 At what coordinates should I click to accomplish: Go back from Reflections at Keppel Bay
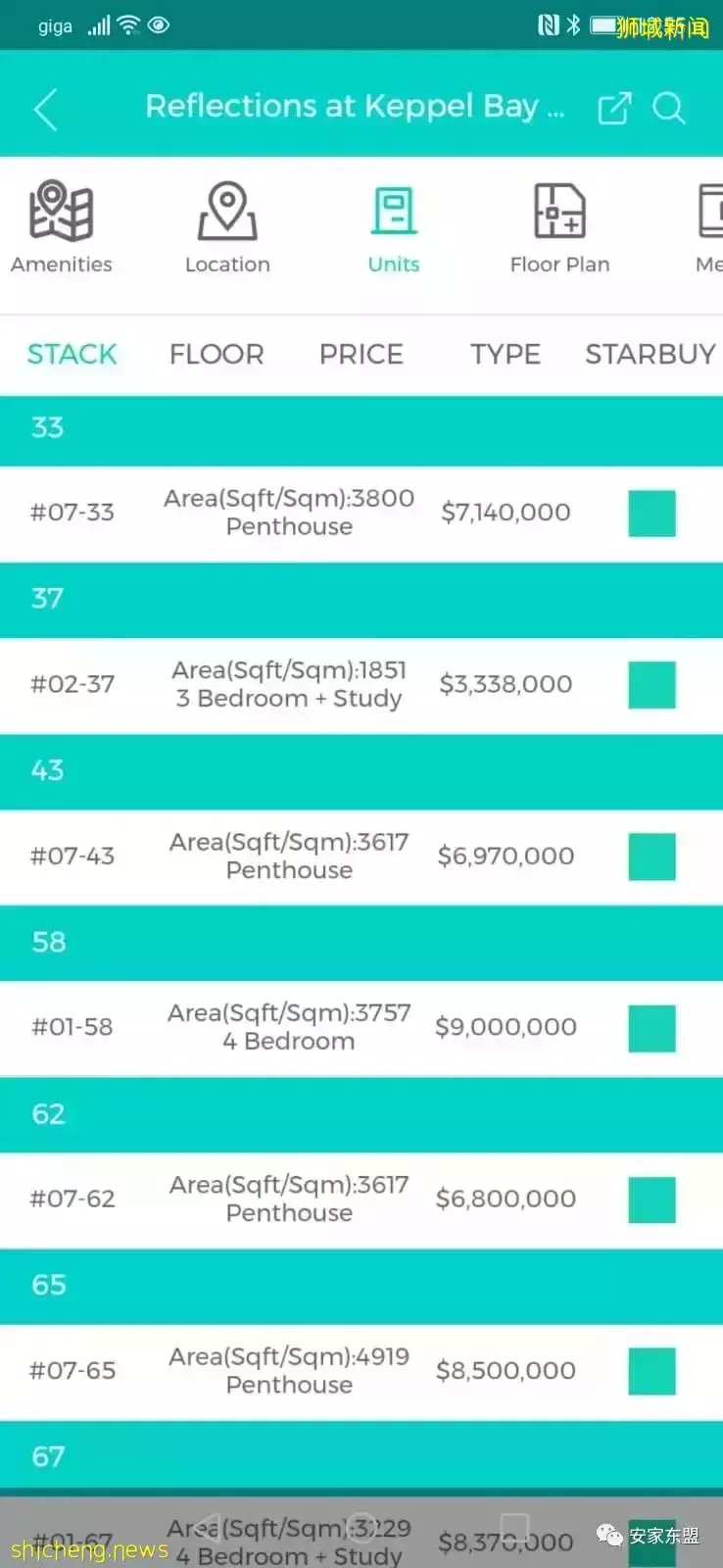(x=46, y=109)
